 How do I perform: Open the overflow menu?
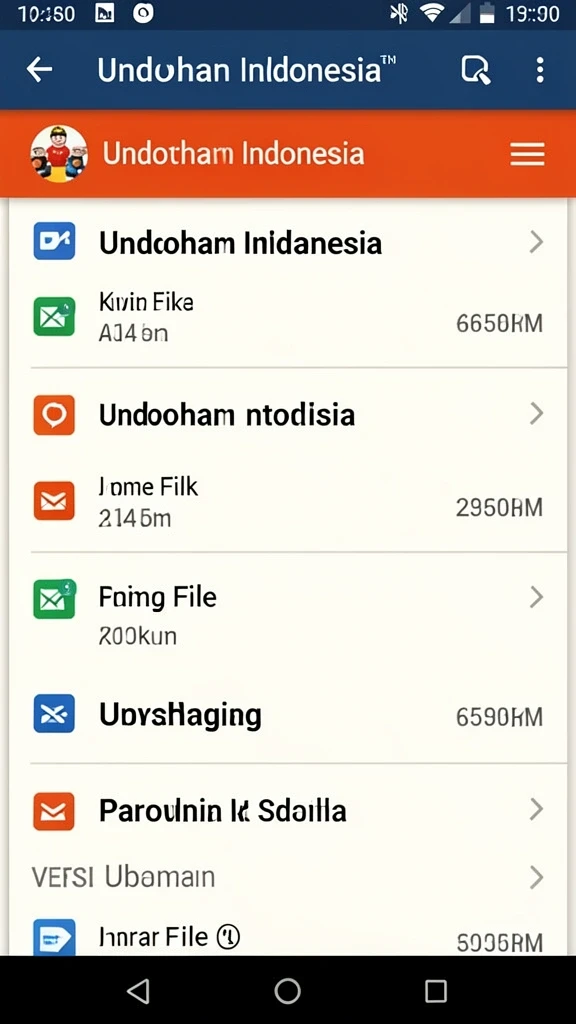(x=539, y=69)
